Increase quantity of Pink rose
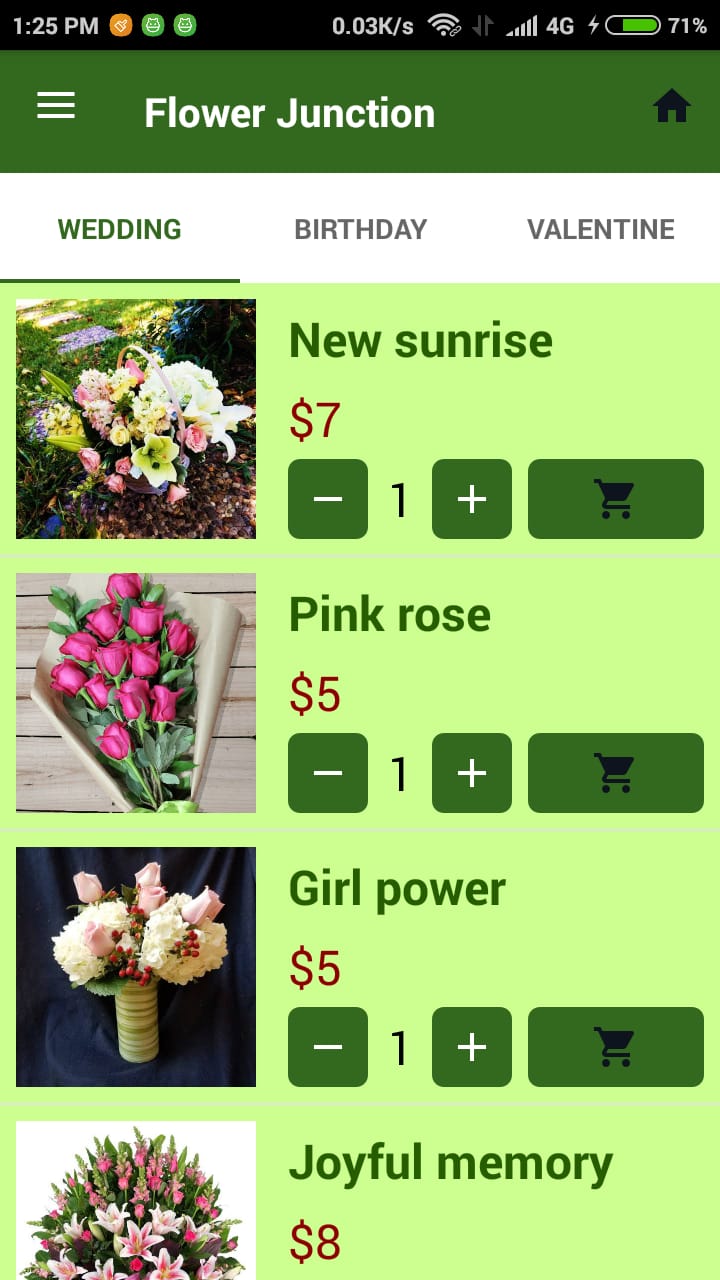 coord(471,772)
